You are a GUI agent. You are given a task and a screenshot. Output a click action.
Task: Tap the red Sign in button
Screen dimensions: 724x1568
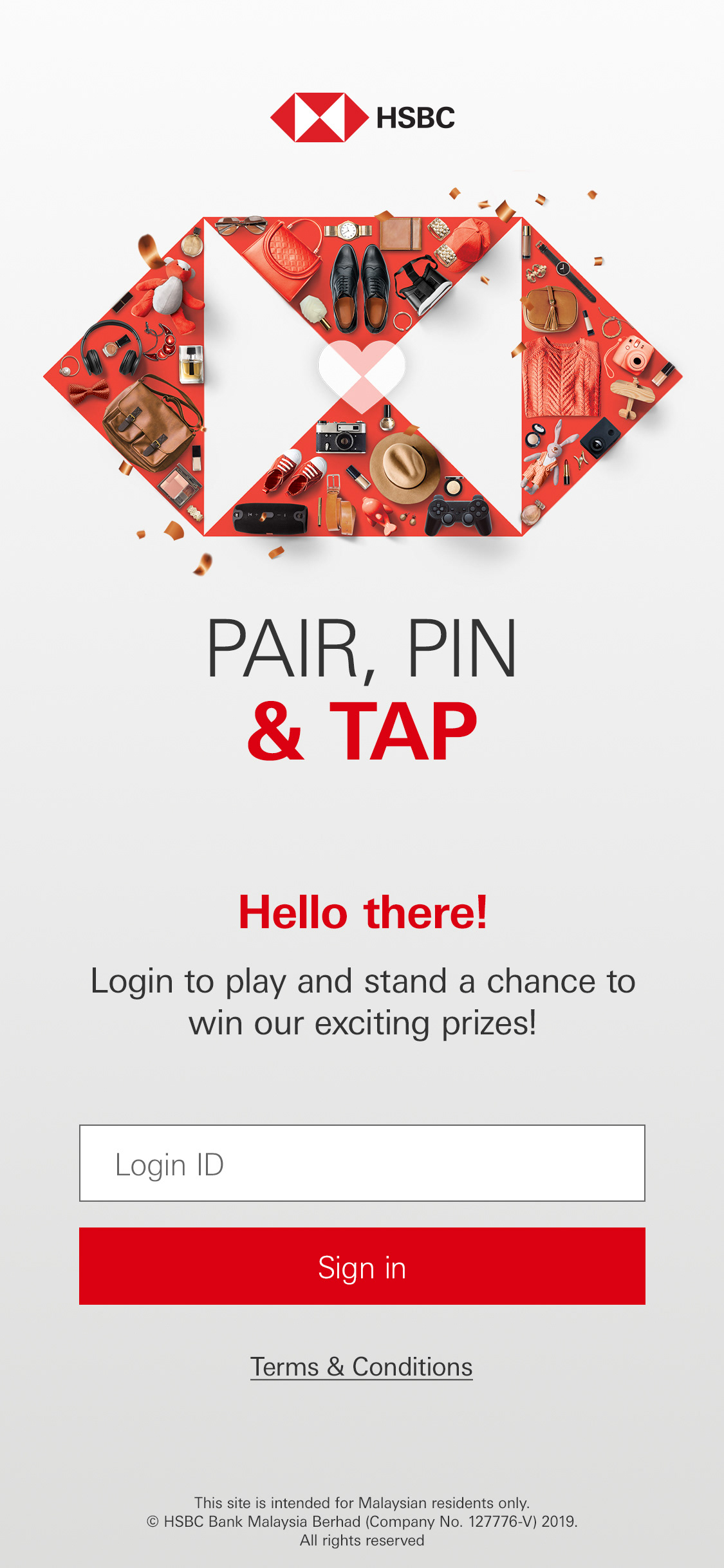click(362, 1266)
